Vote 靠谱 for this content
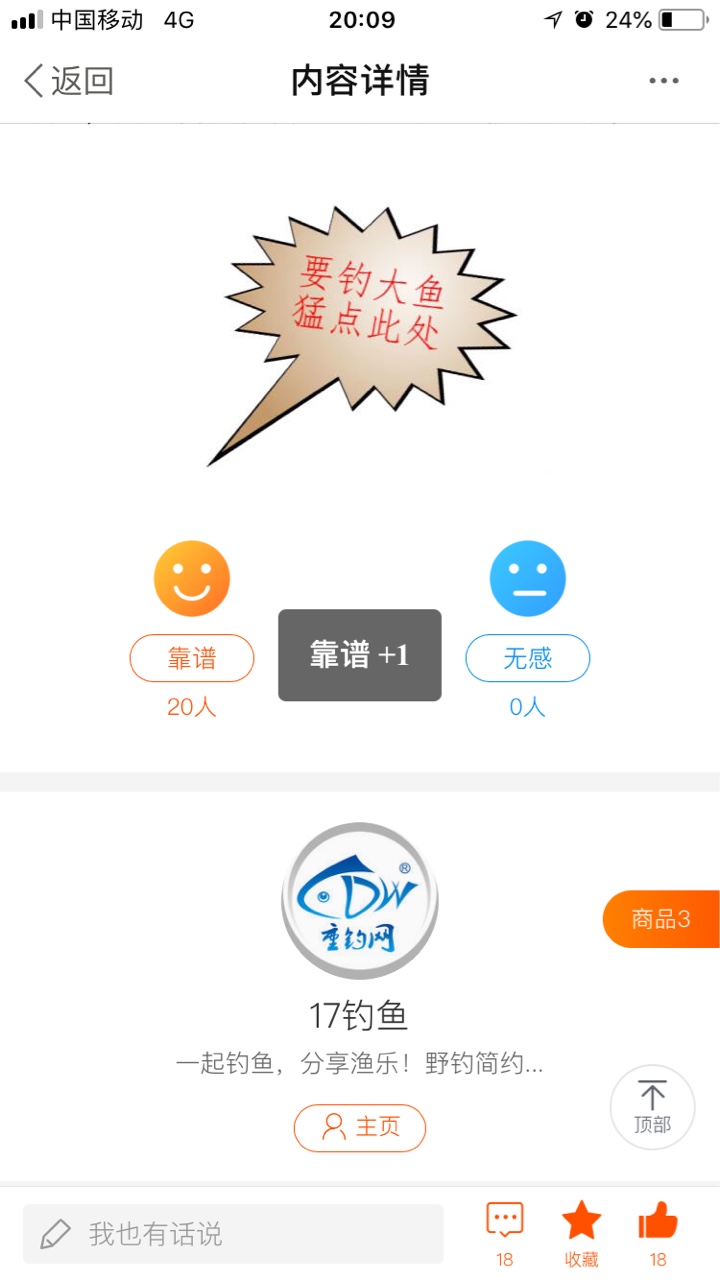This screenshot has height=1280, width=720. tap(192, 658)
